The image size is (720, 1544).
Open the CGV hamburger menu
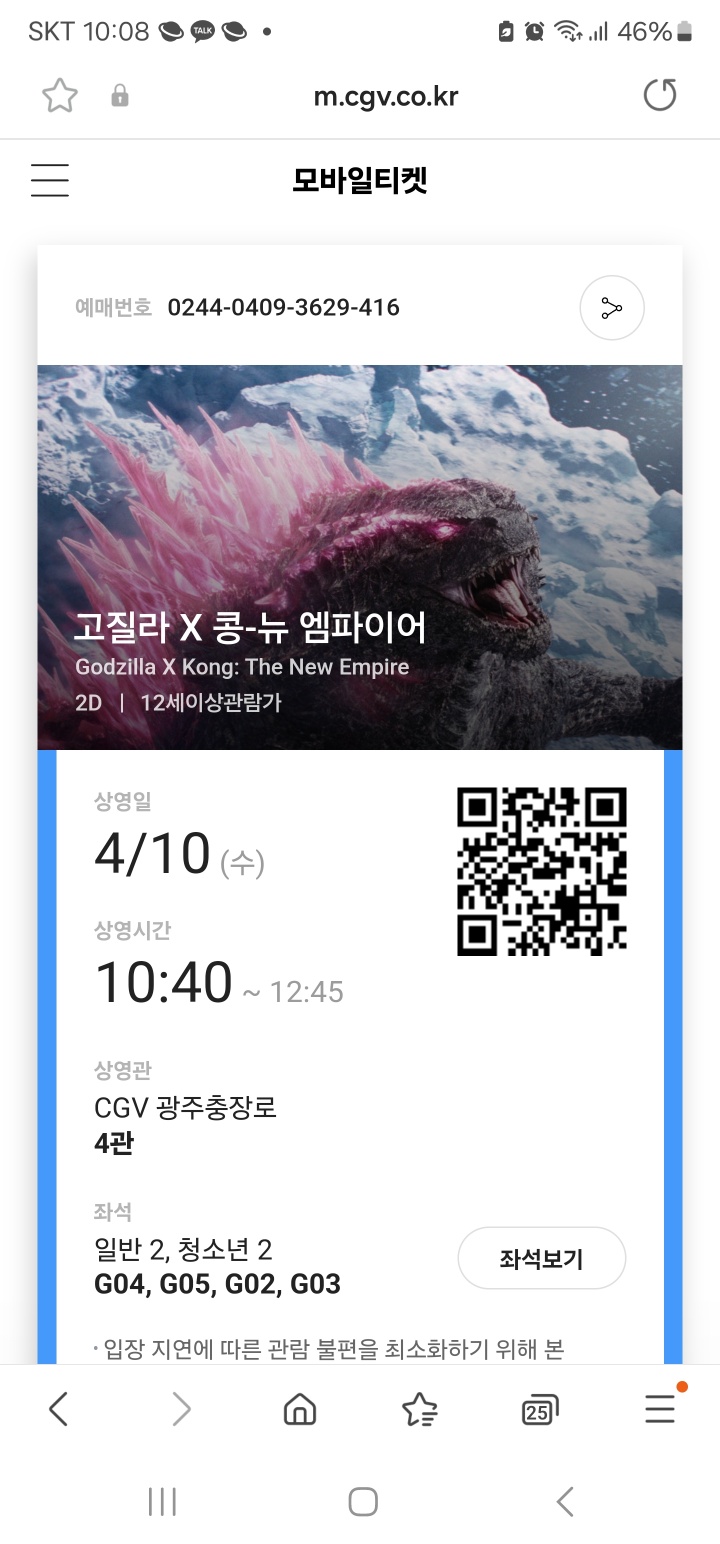tap(50, 180)
